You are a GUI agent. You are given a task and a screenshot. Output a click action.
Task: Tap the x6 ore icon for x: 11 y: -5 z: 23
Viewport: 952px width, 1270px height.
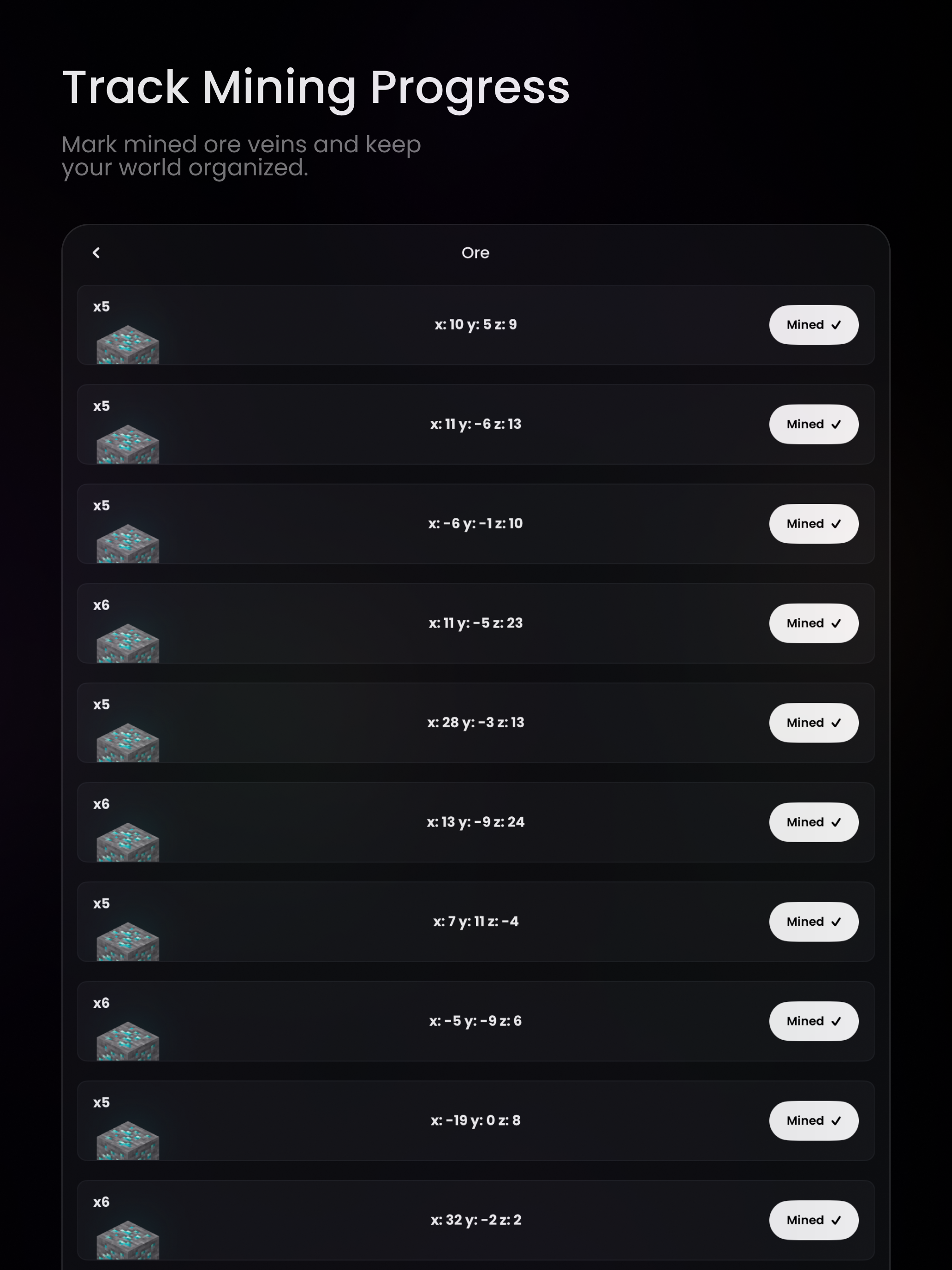[127, 641]
